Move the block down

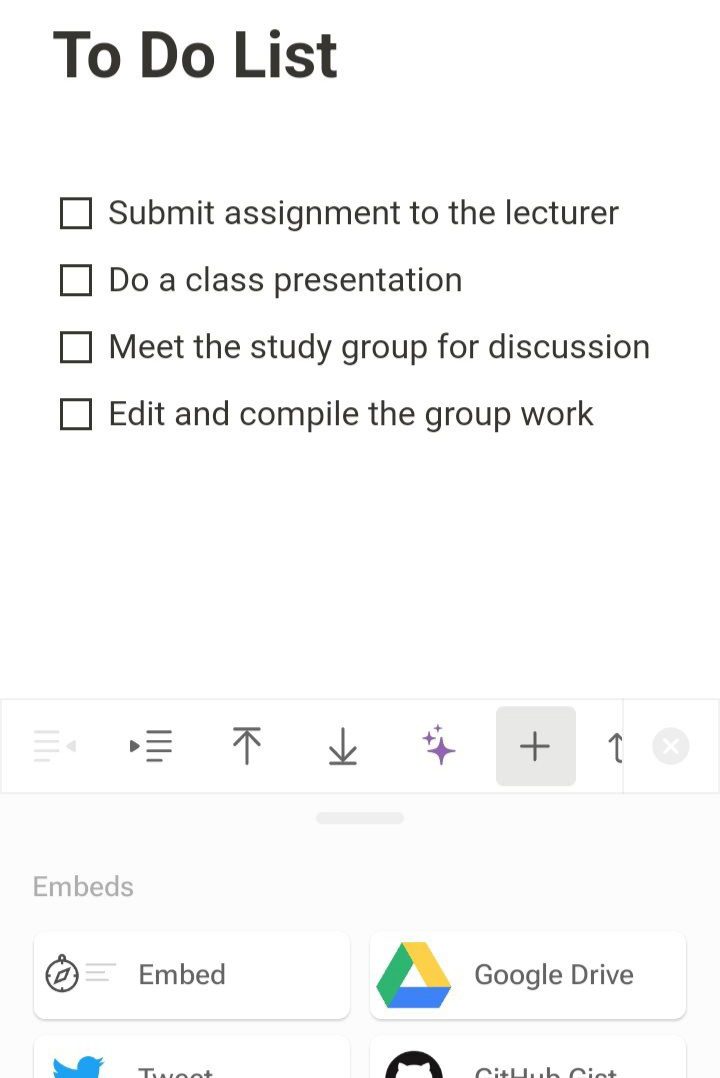pos(342,746)
